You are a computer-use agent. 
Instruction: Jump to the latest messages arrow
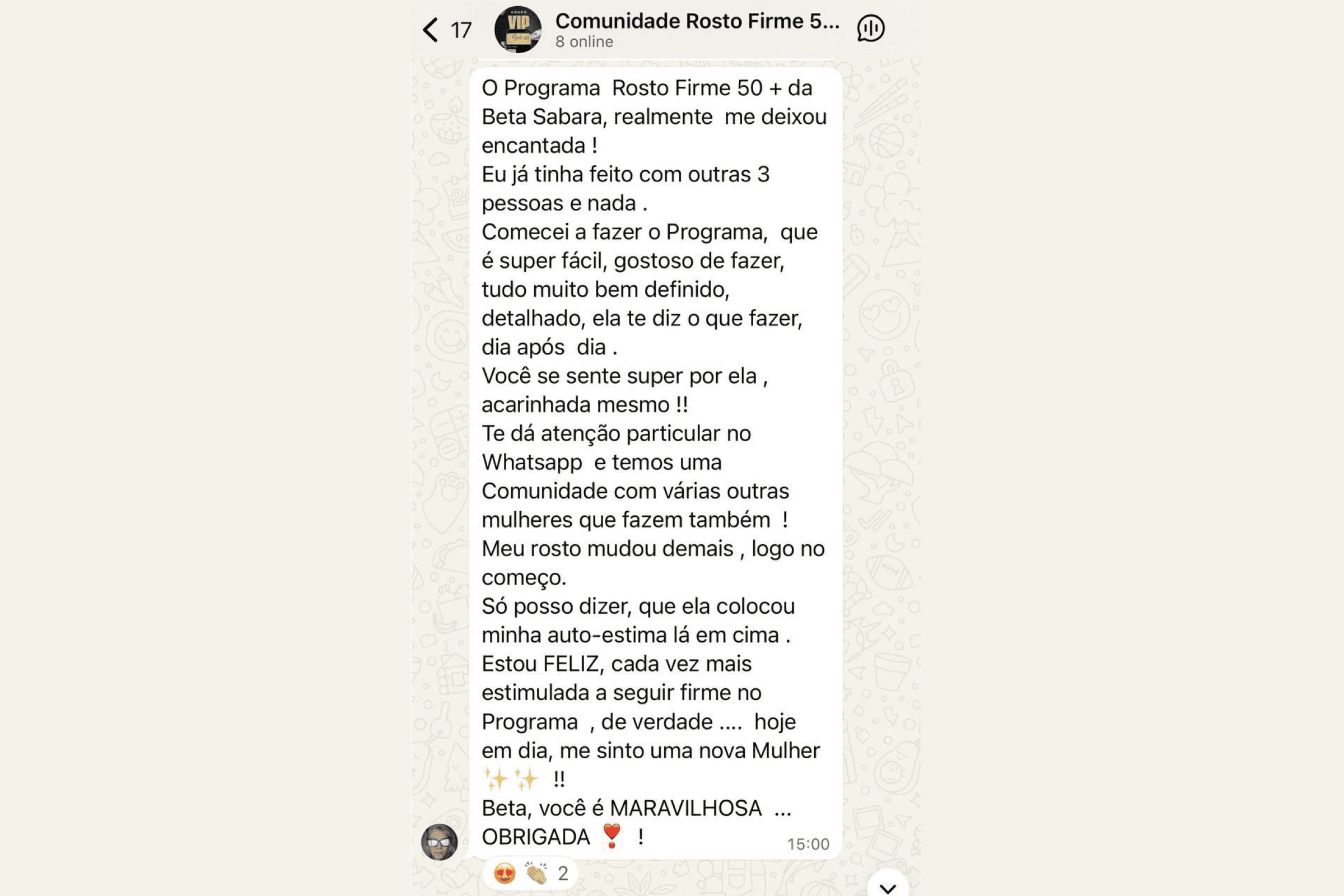[x=888, y=885]
